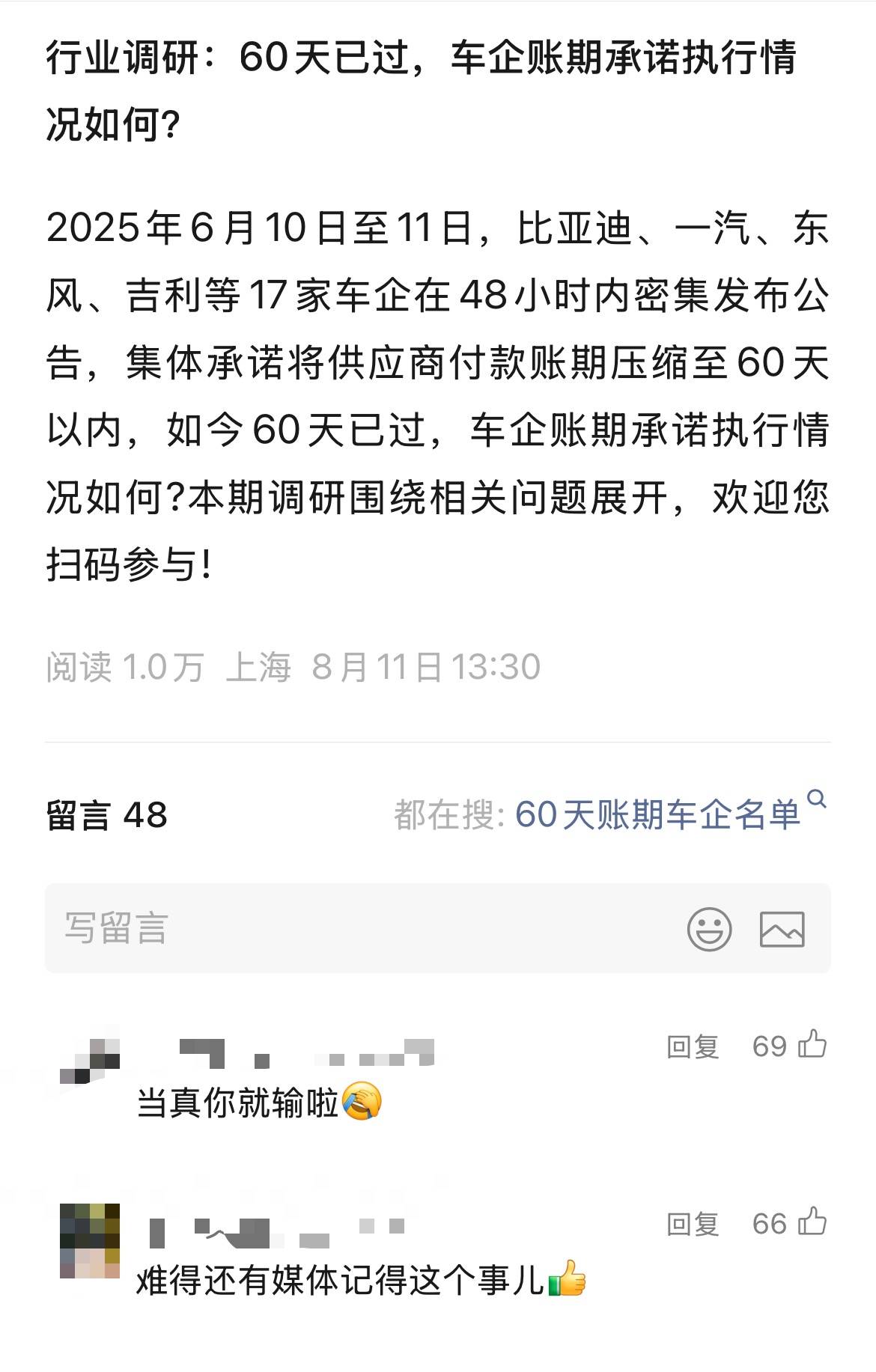Viewport: 876px width, 1372px height.
Task: Attach an image to your comment
Action: point(782,929)
